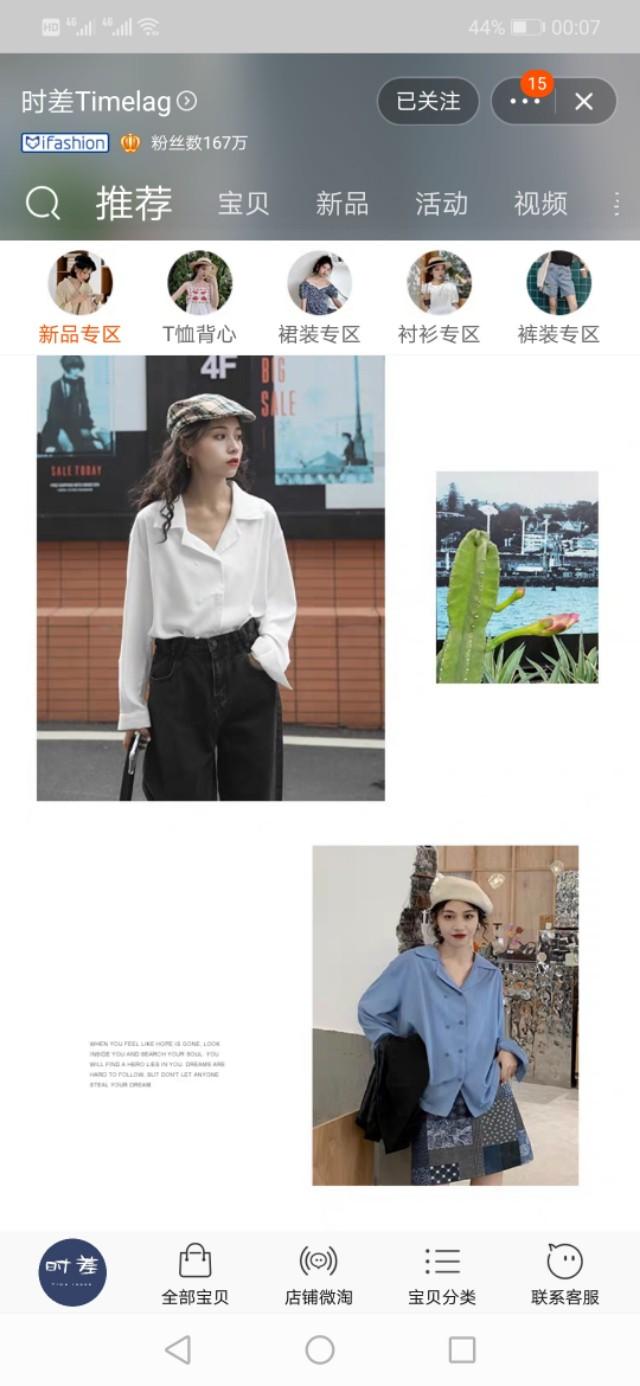Tap the 已关注 follow button
Screen dimensions: 640x1386
tap(428, 101)
